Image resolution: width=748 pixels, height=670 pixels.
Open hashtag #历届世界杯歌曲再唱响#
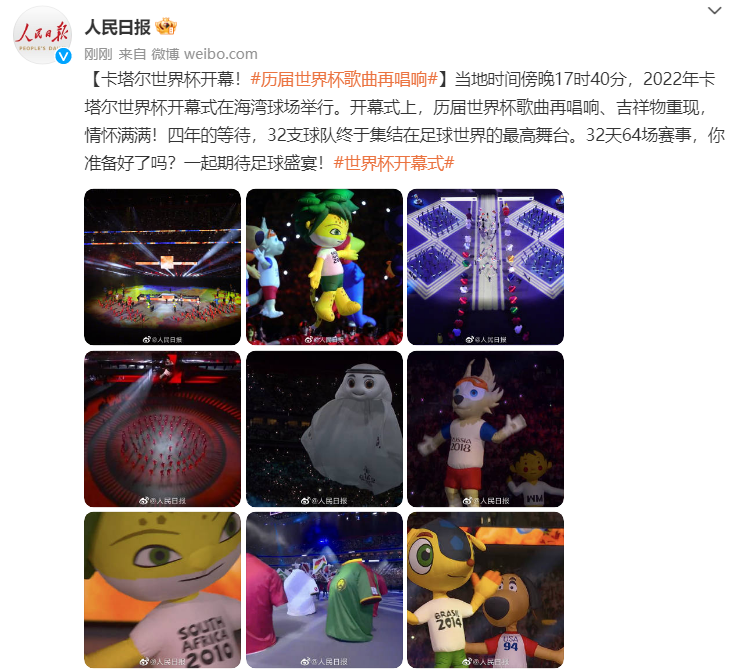352,78
